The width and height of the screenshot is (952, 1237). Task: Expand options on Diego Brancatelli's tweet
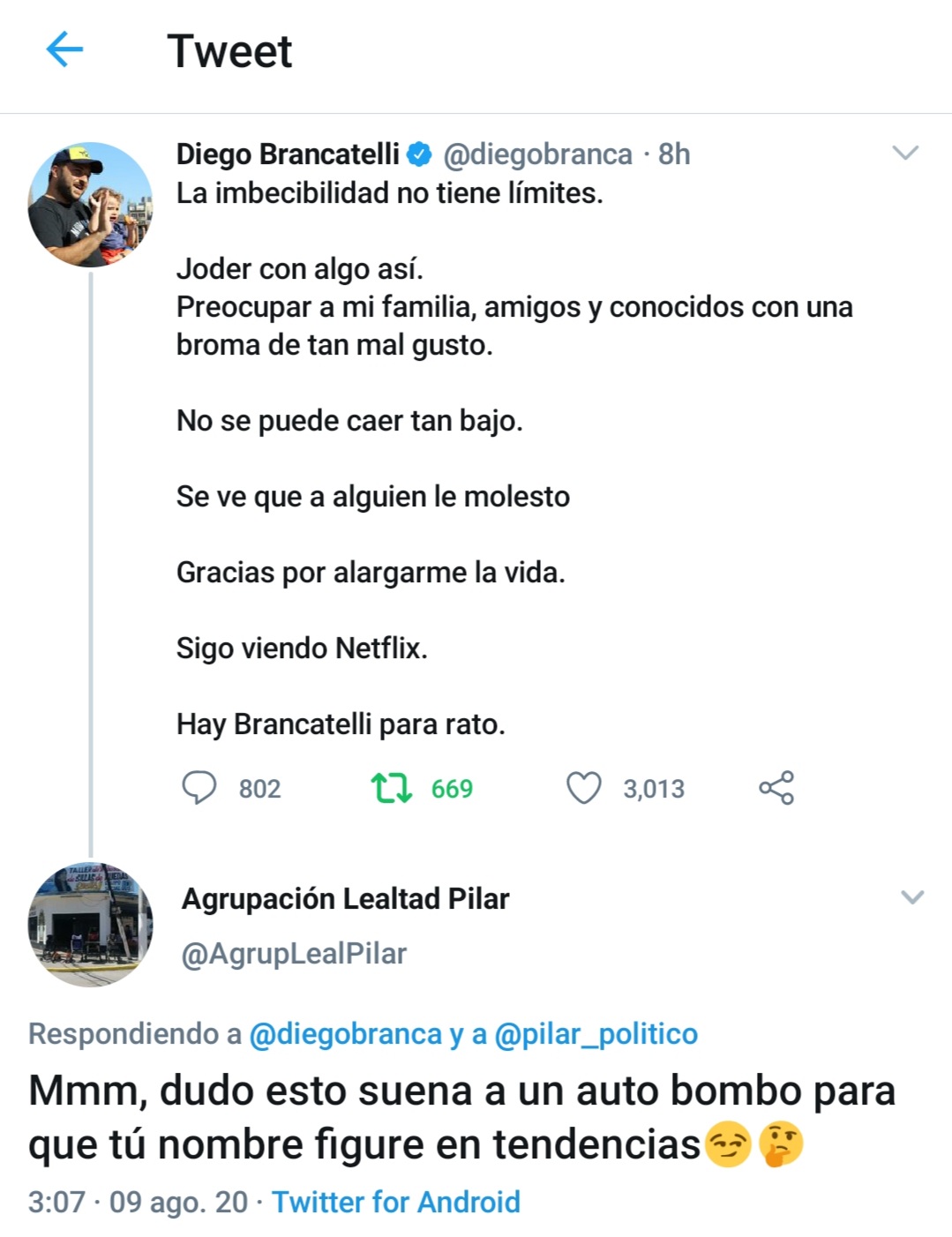(x=905, y=154)
